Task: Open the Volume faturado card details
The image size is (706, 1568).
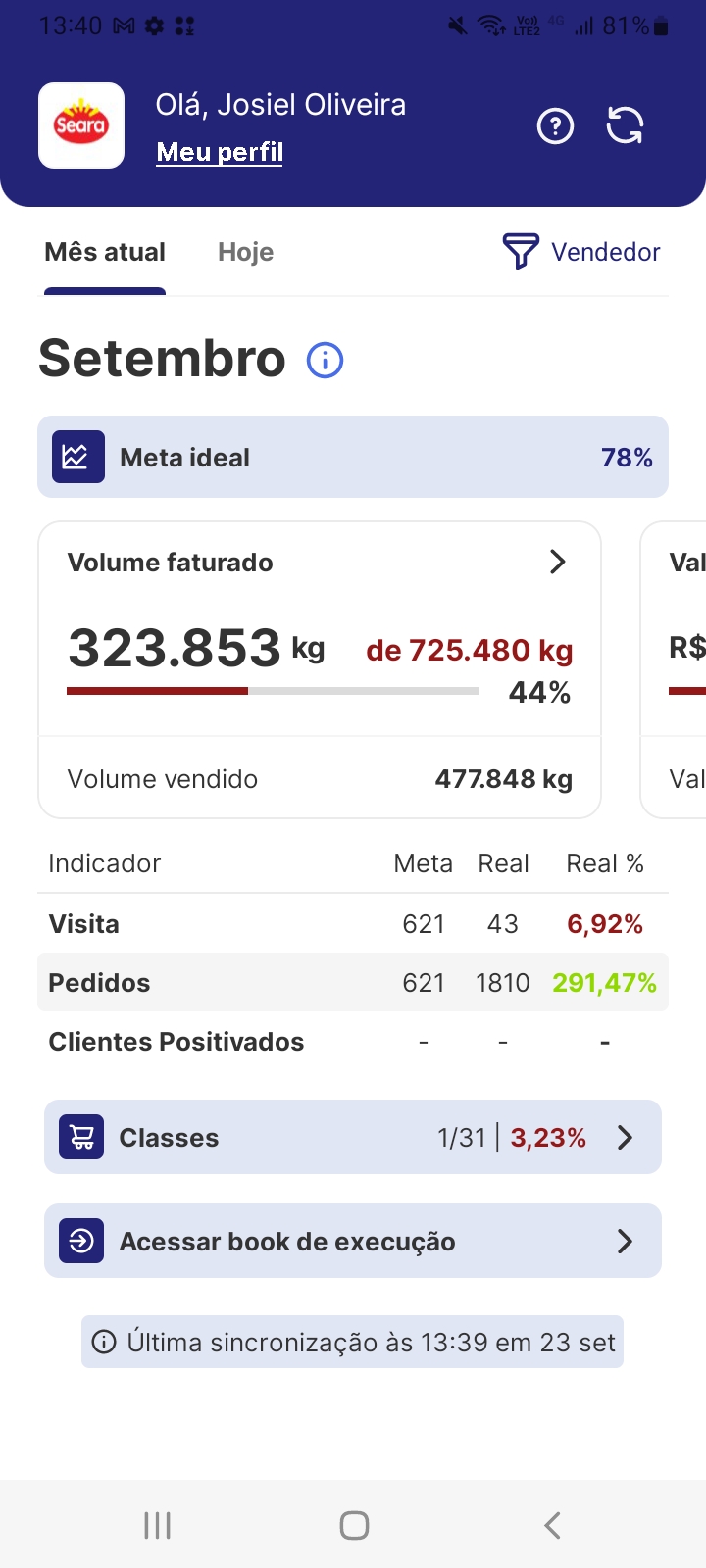Action: click(x=557, y=562)
